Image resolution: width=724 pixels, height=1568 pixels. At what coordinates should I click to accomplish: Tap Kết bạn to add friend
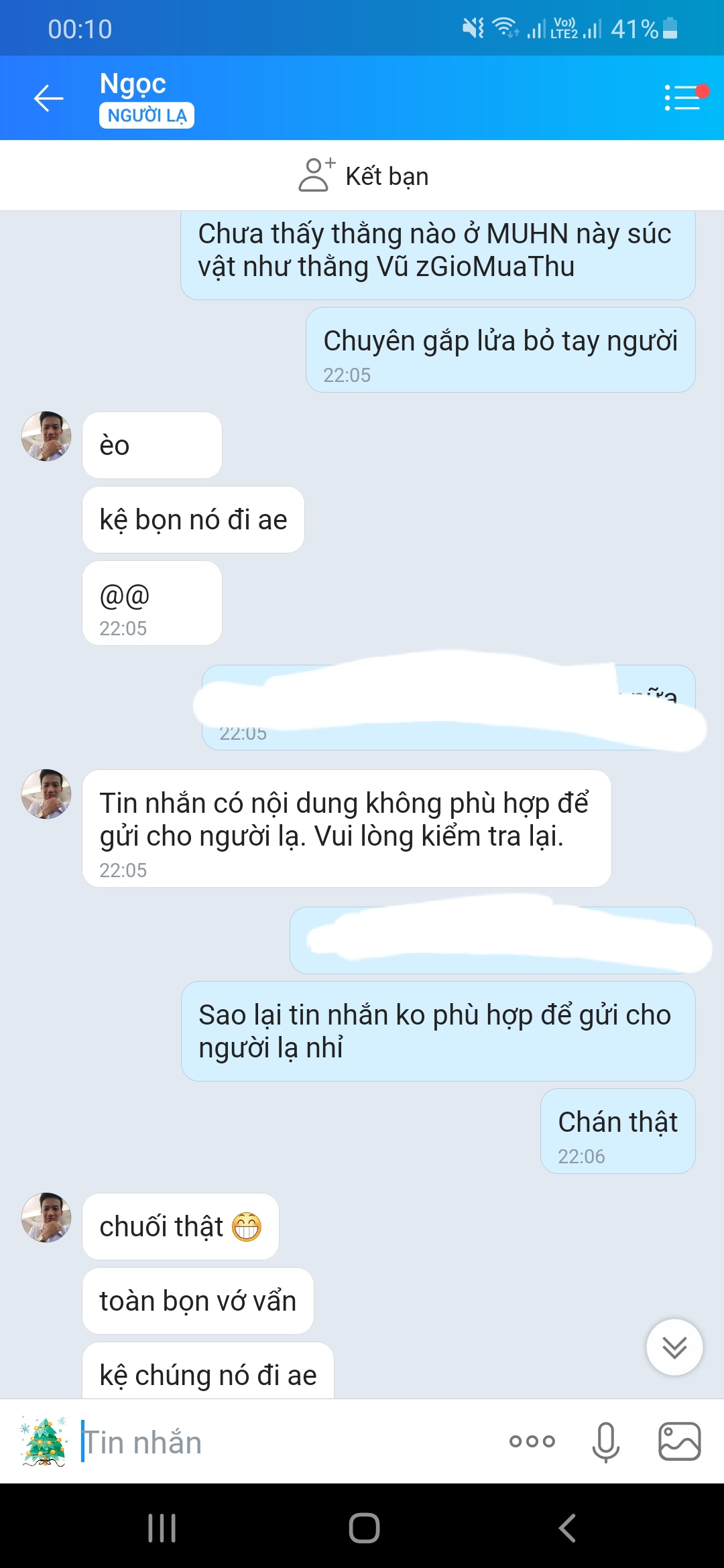point(363,176)
